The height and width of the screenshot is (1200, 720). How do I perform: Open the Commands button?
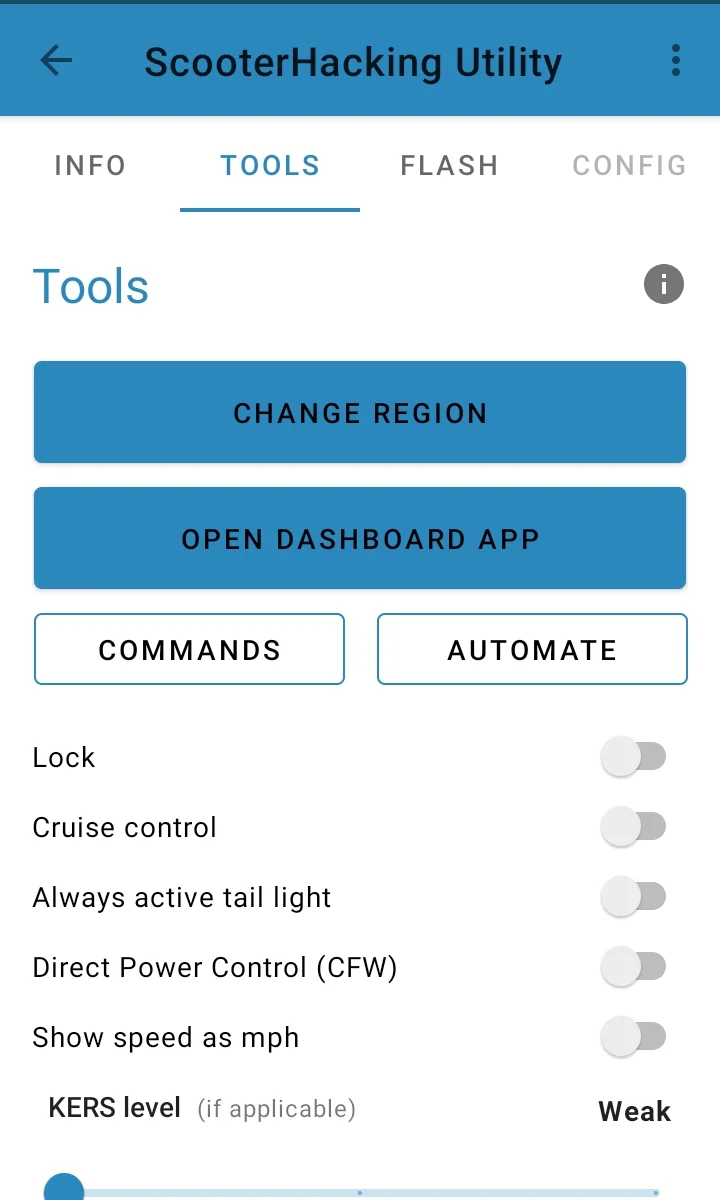190,650
